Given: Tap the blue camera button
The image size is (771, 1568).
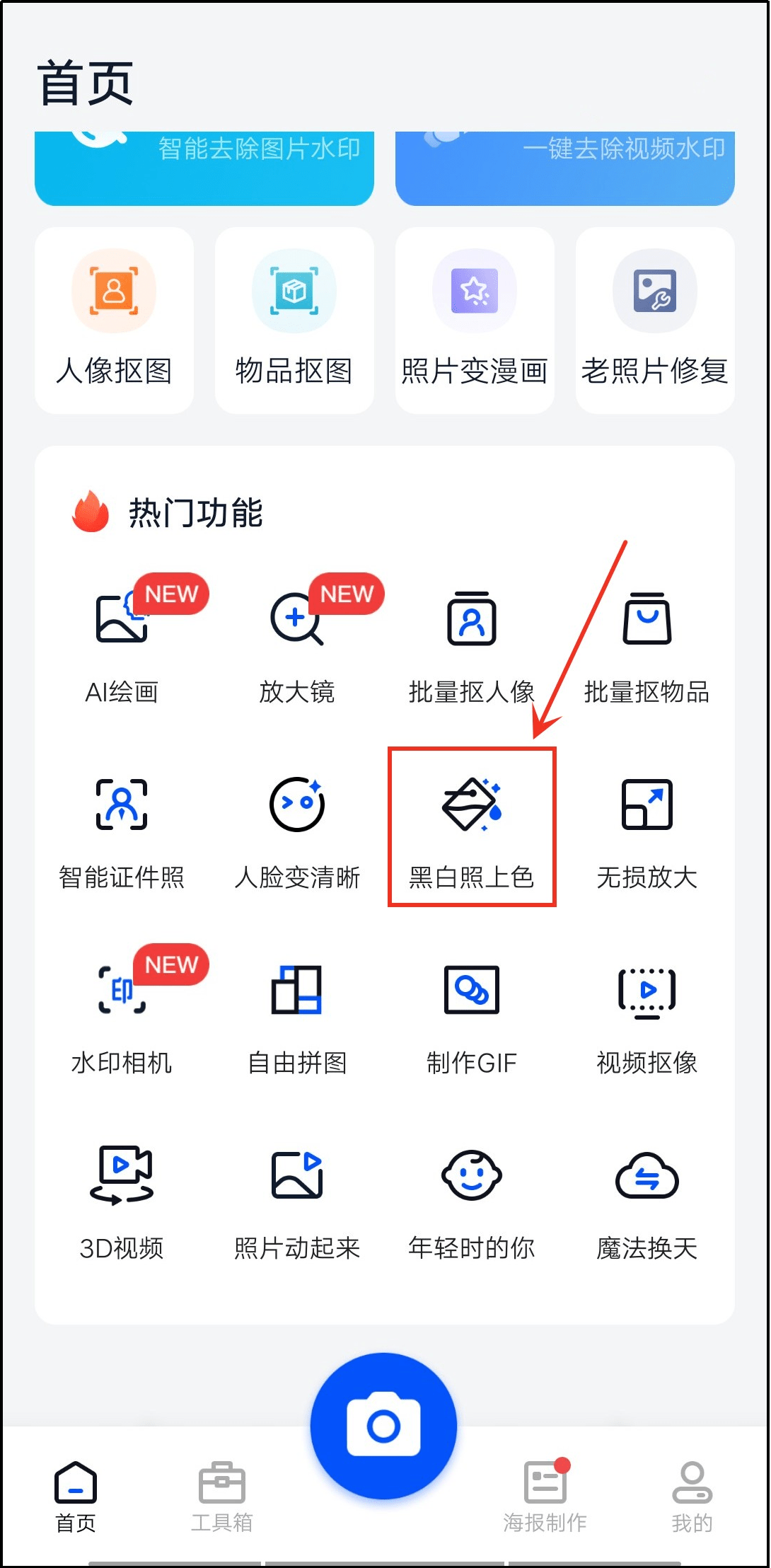Looking at the screenshot, I should [x=383, y=1425].
